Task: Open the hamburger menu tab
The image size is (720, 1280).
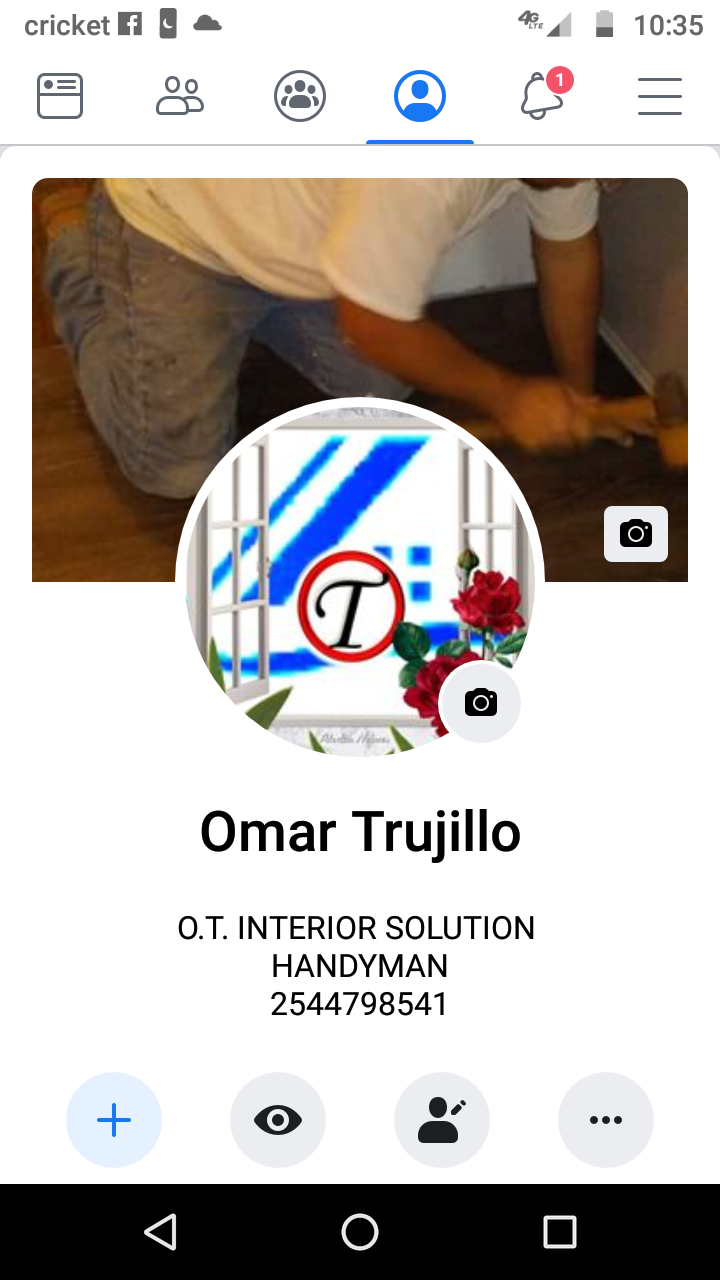Action: tap(660, 97)
